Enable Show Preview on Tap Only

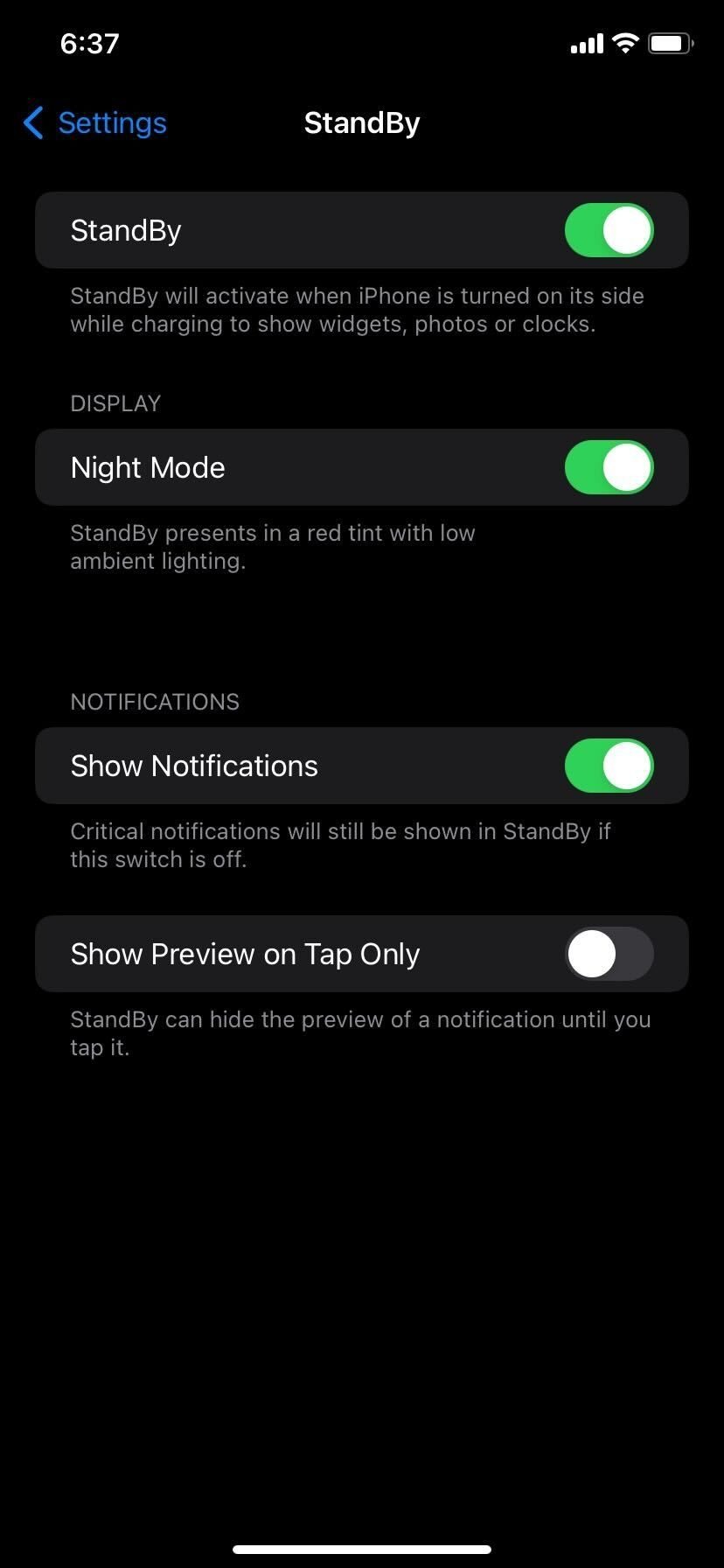(x=609, y=954)
